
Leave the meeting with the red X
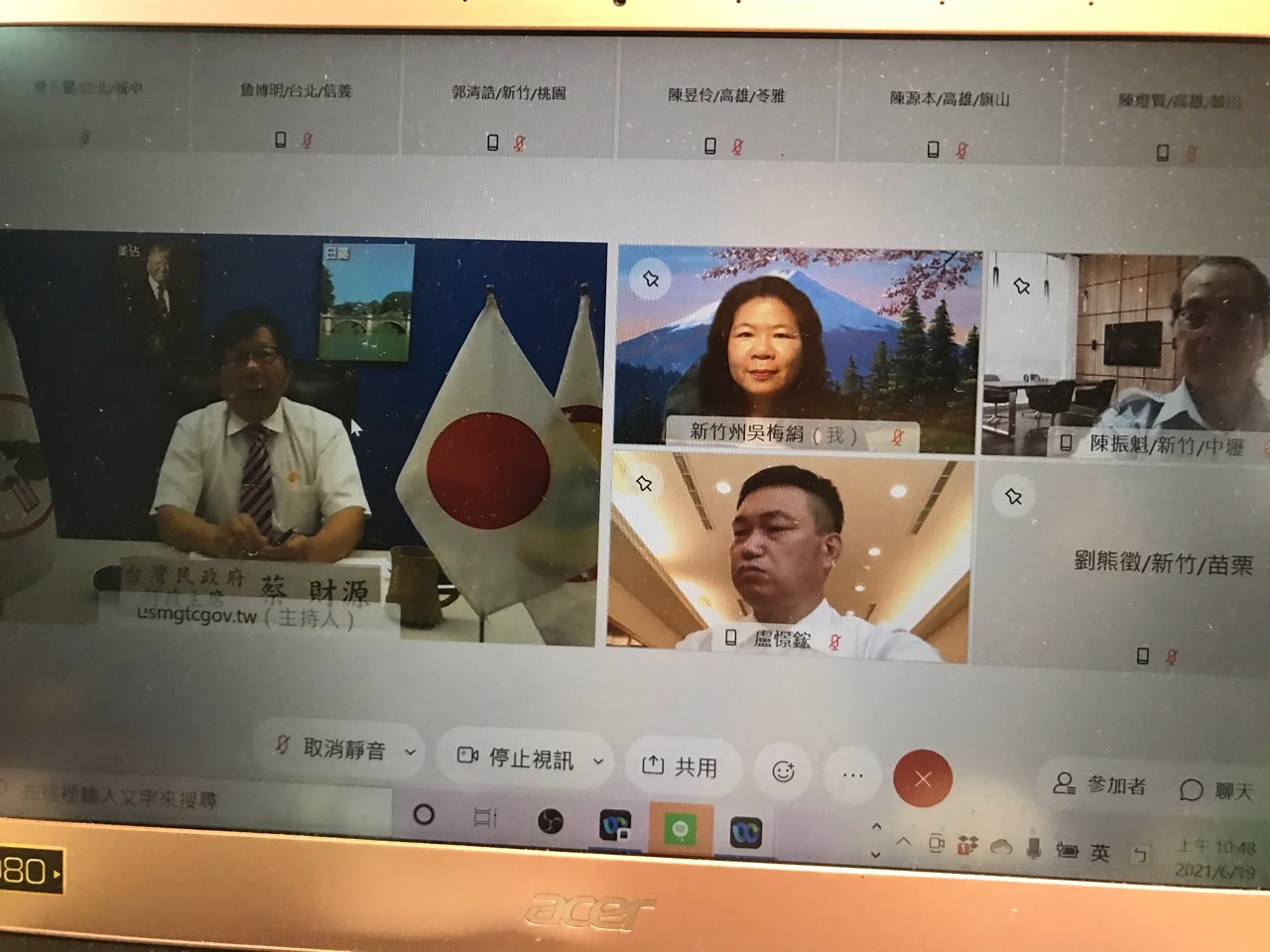(923, 779)
